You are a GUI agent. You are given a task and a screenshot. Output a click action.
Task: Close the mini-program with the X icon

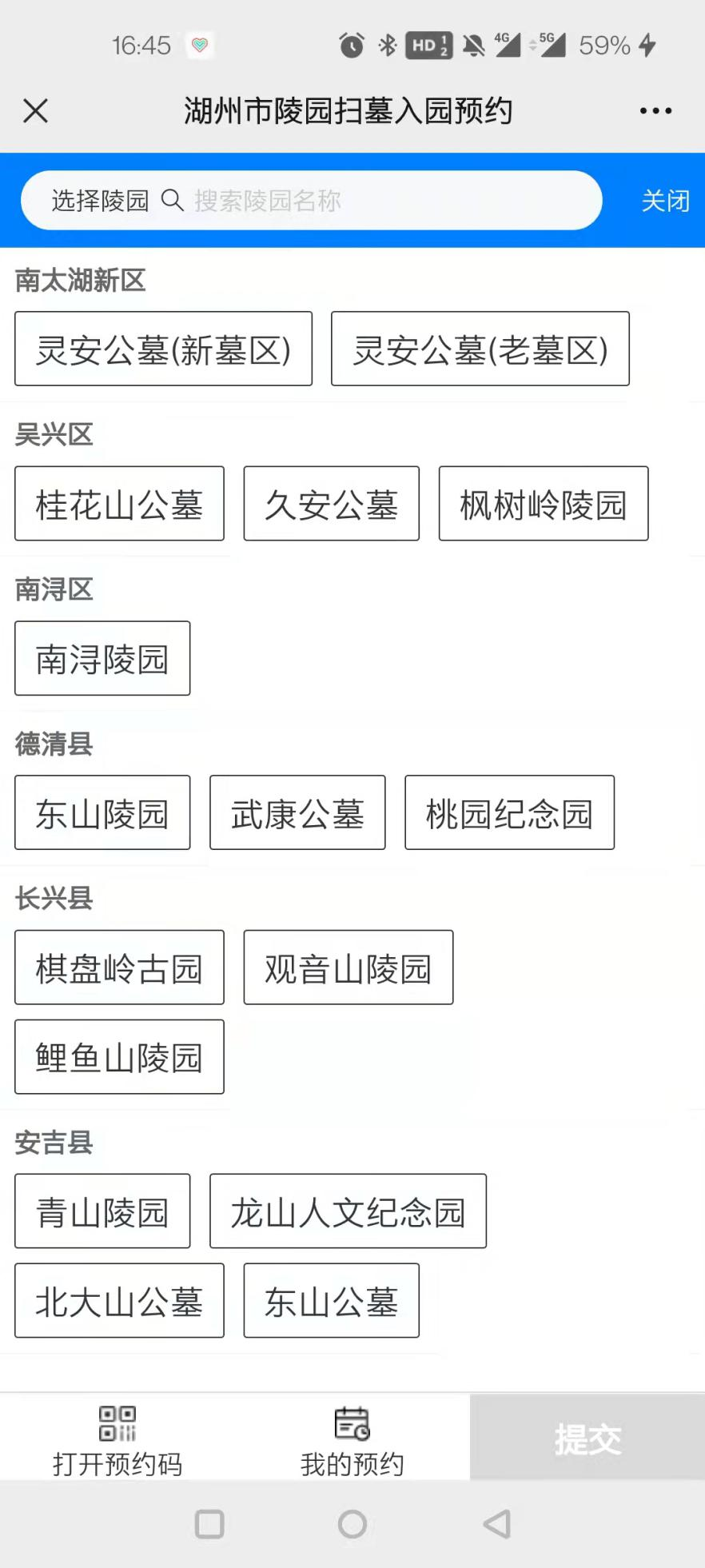tap(35, 111)
